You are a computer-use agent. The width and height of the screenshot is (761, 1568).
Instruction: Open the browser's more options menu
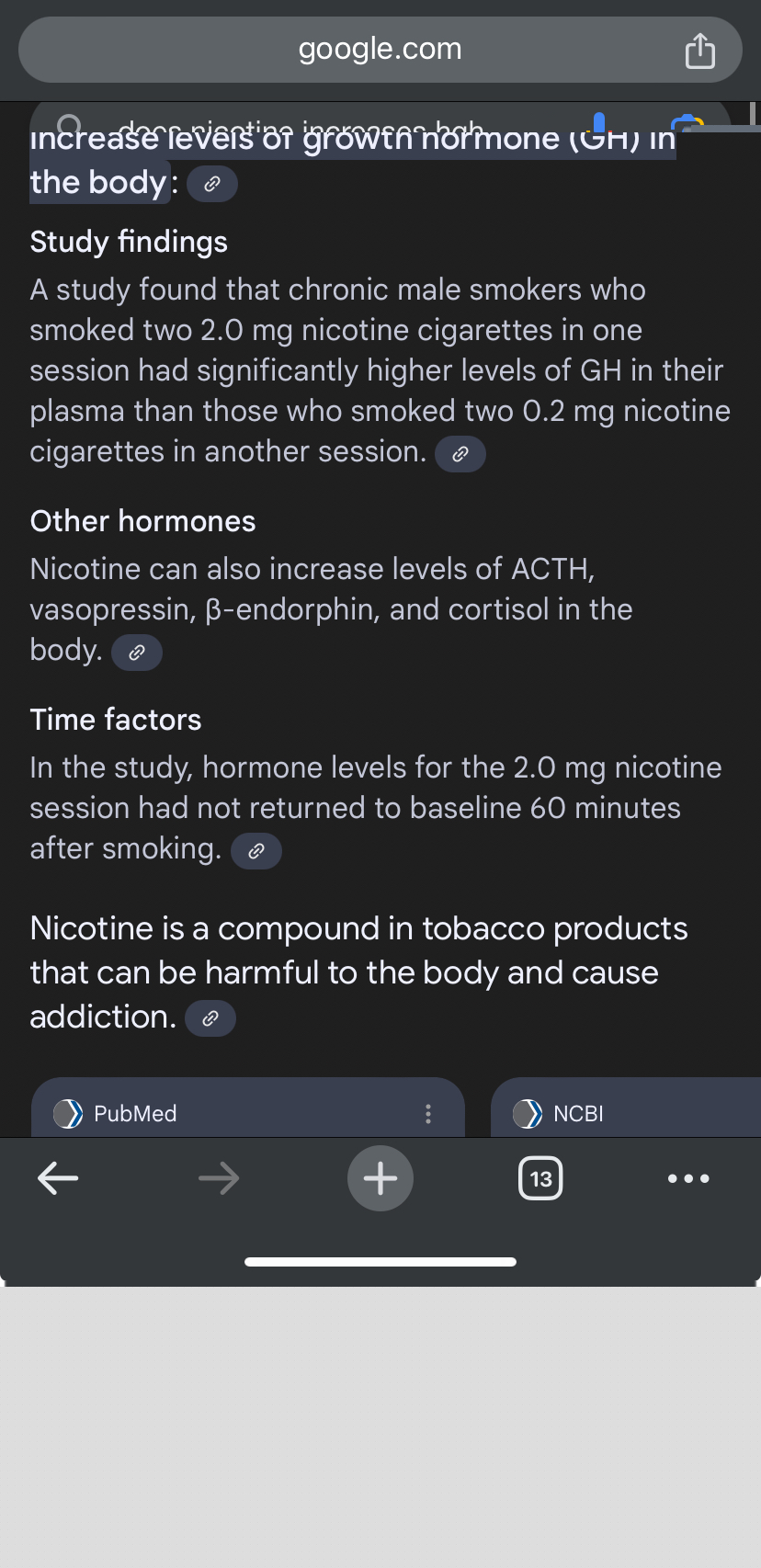pos(688,1178)
